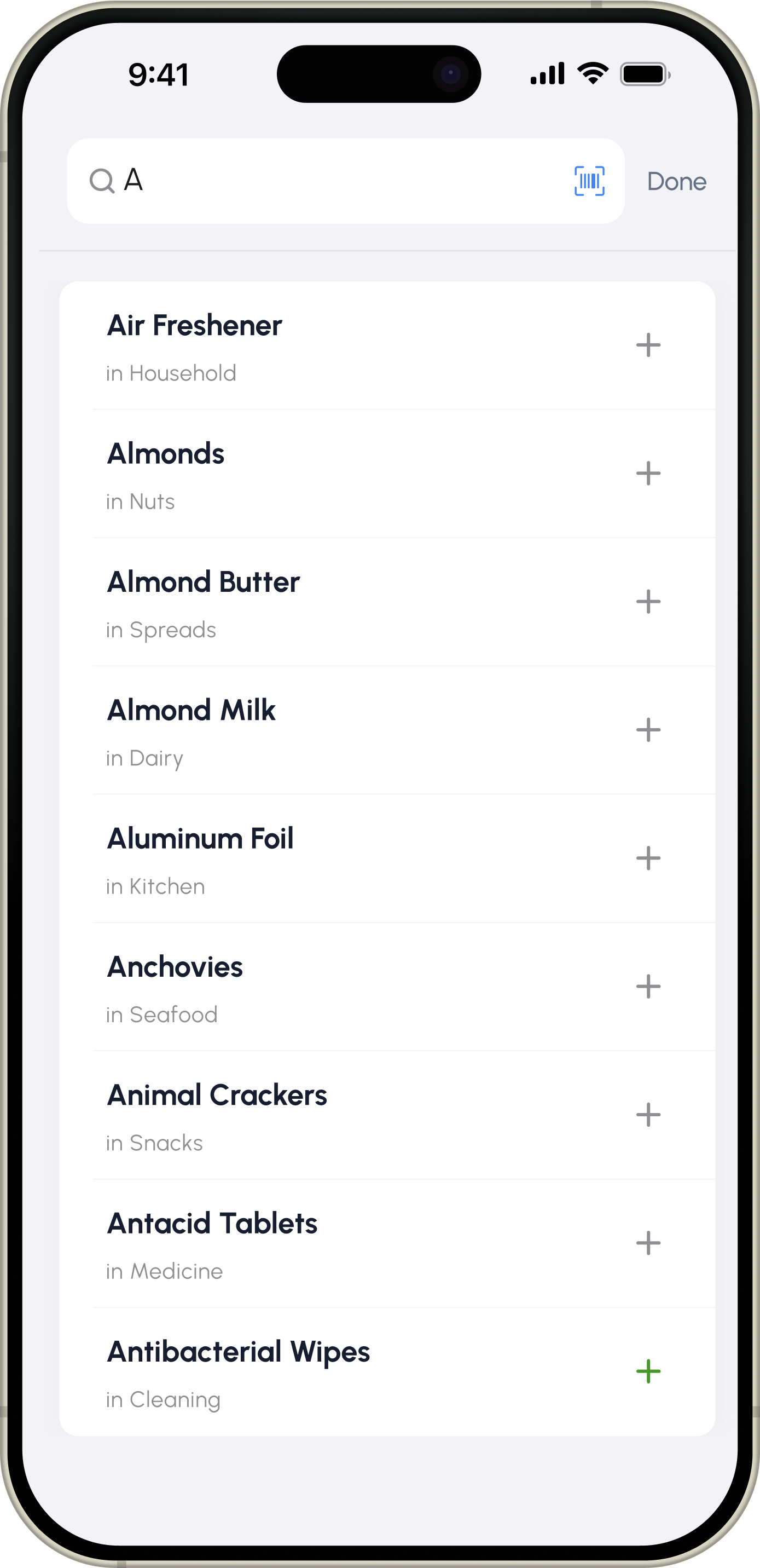Add Animal Crackers using the plus
Screen dimensions: 760x1568
[648, 1115]
